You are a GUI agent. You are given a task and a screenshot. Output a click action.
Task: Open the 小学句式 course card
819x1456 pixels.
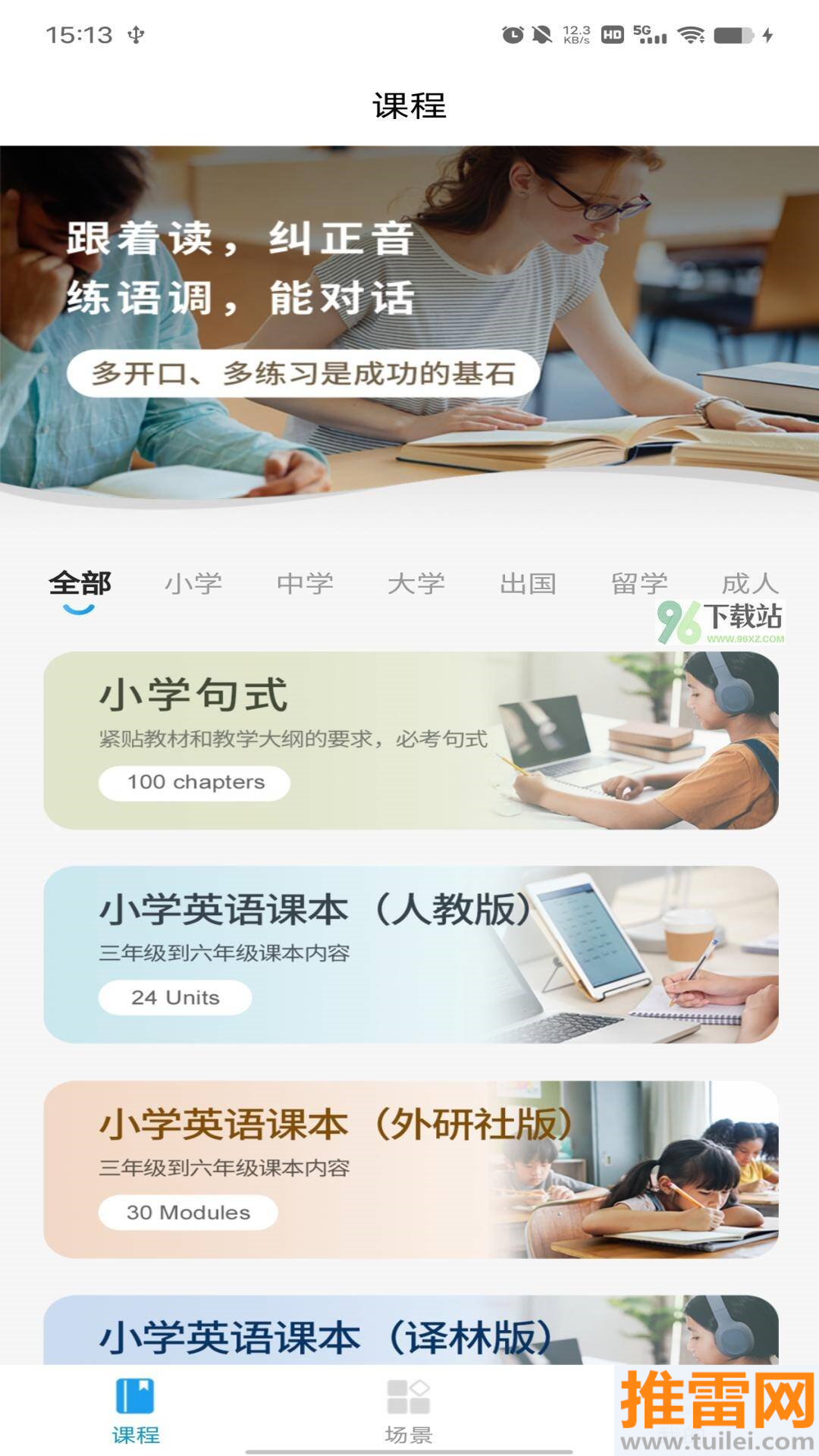(x=410, y=740)
